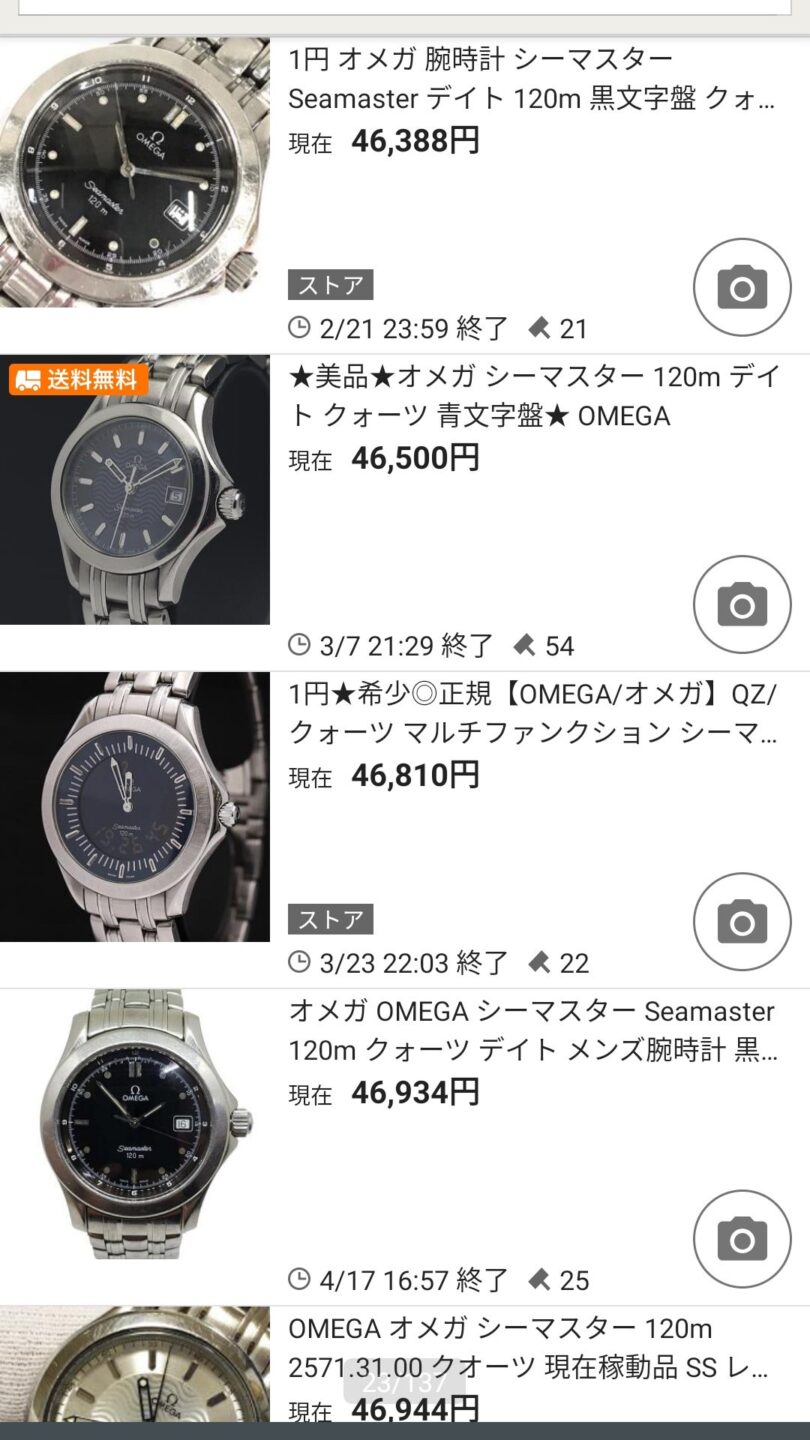
Task: Tap camera icon on the 46,500円 listing
Action: (x=742, y=604)
